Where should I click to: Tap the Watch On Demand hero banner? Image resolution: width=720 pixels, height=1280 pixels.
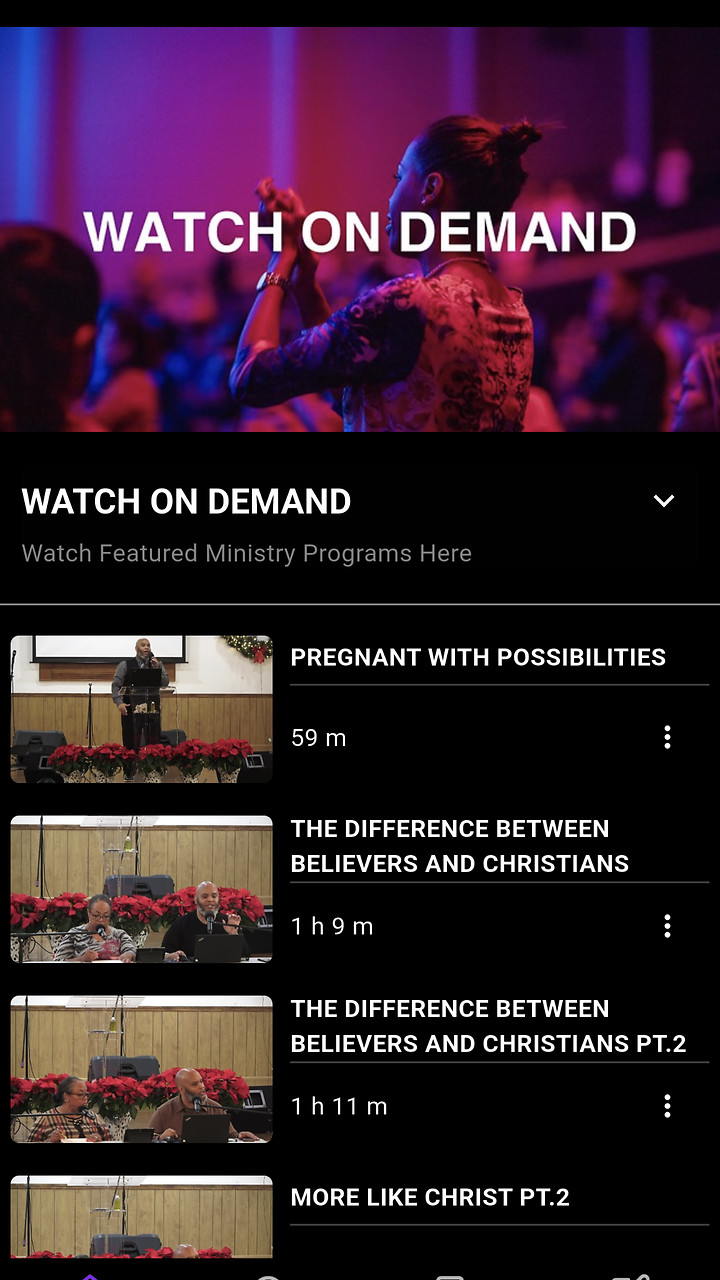pyautogui.click(x=360, y=230)
